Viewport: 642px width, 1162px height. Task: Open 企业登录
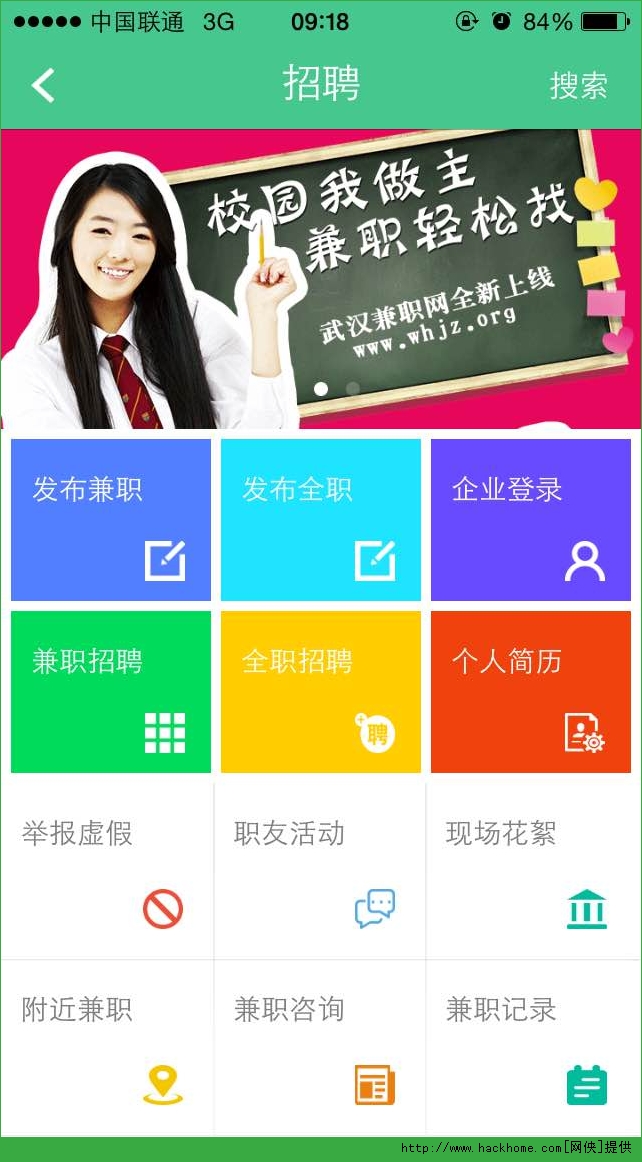pos(530,520)
